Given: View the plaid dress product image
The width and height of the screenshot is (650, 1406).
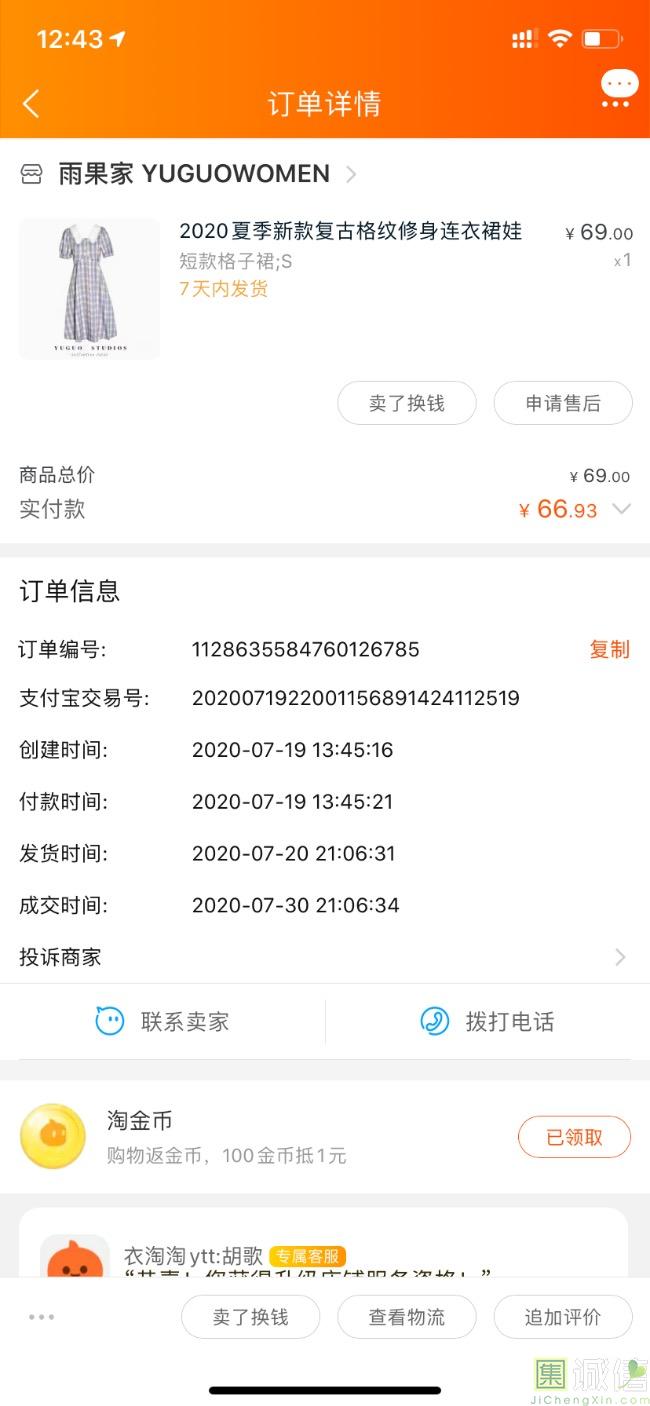Looking at the screenshot, I should [89, 288].
